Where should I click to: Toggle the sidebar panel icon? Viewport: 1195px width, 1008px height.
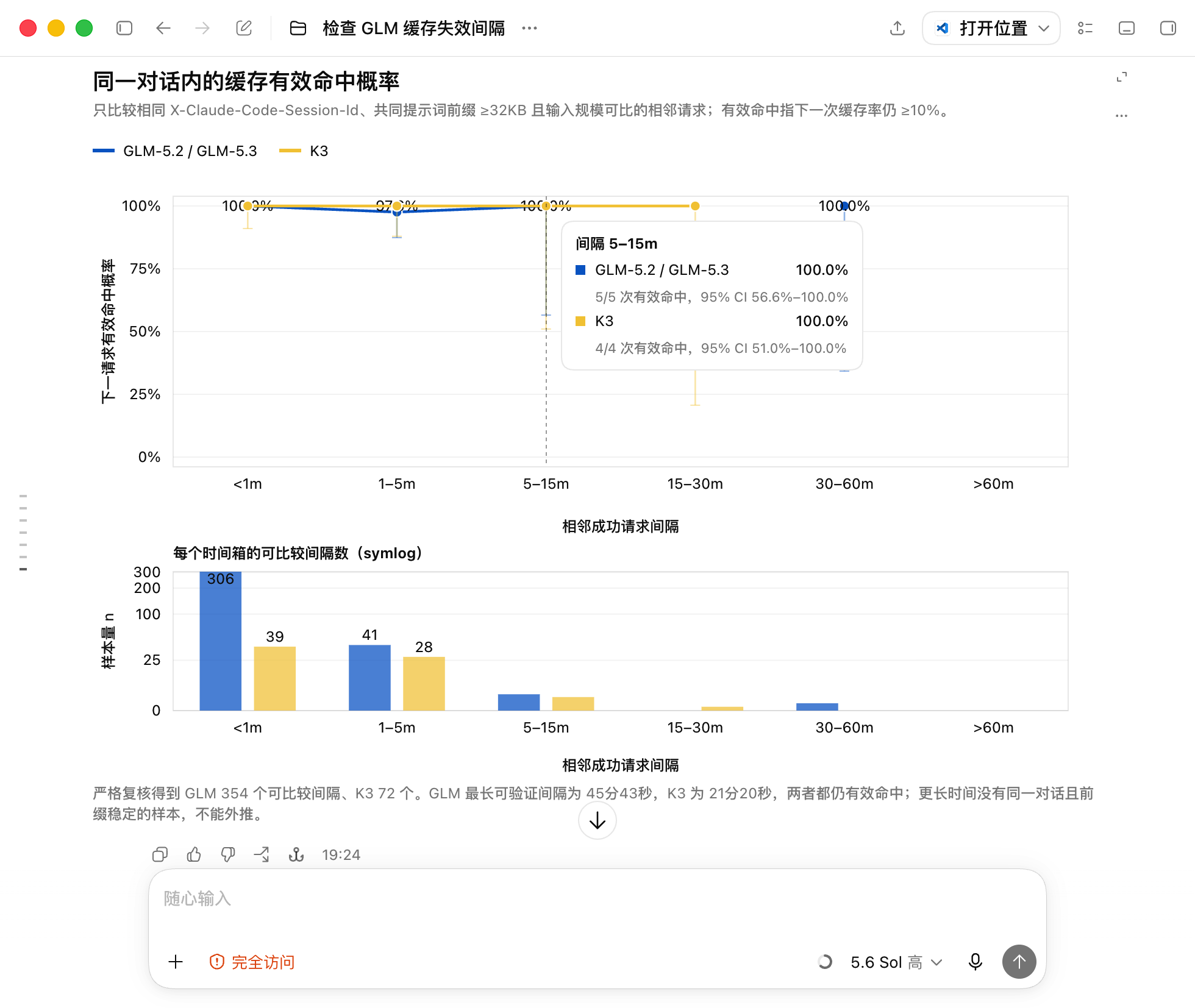point(124,28)
